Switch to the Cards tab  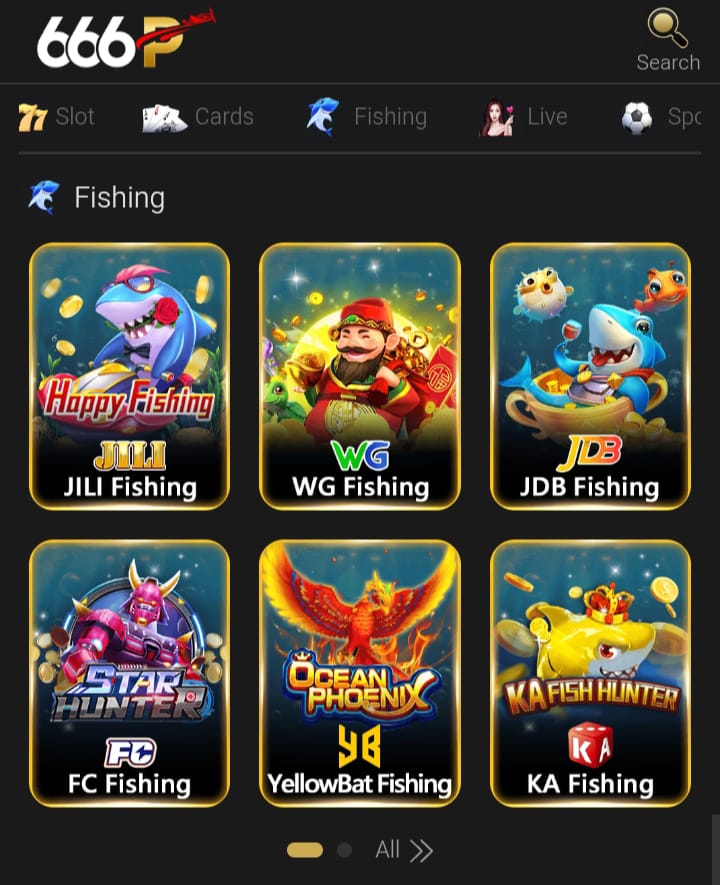[x=197, y=117]
